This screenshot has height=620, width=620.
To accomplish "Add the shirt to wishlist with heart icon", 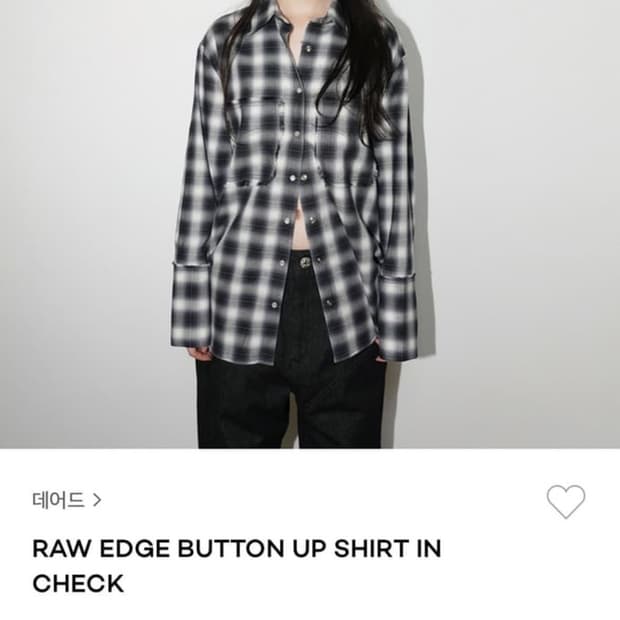I will click(x=566, y=501).
